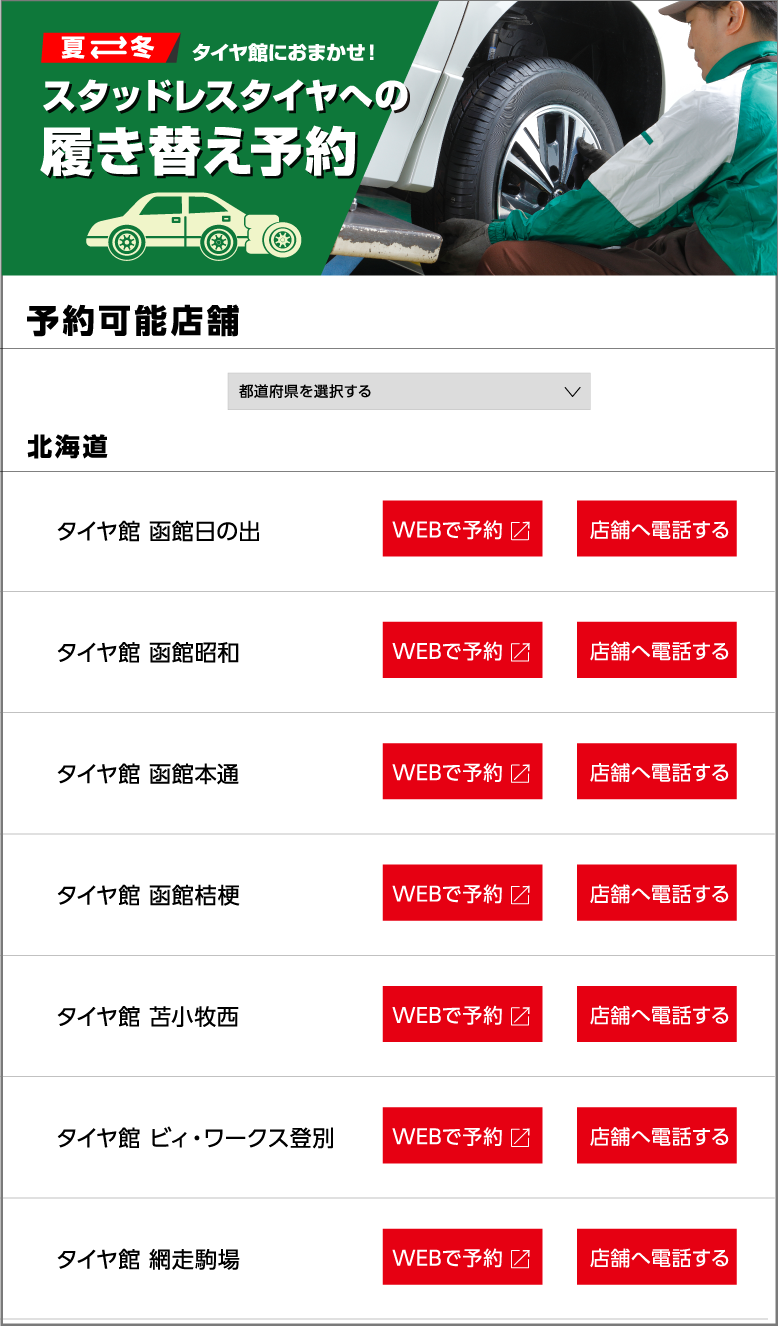Tap 店舗へ電話する for タイヤ館 函館昭和
This screenshot has width=778, height=1326.
(657, 650)
